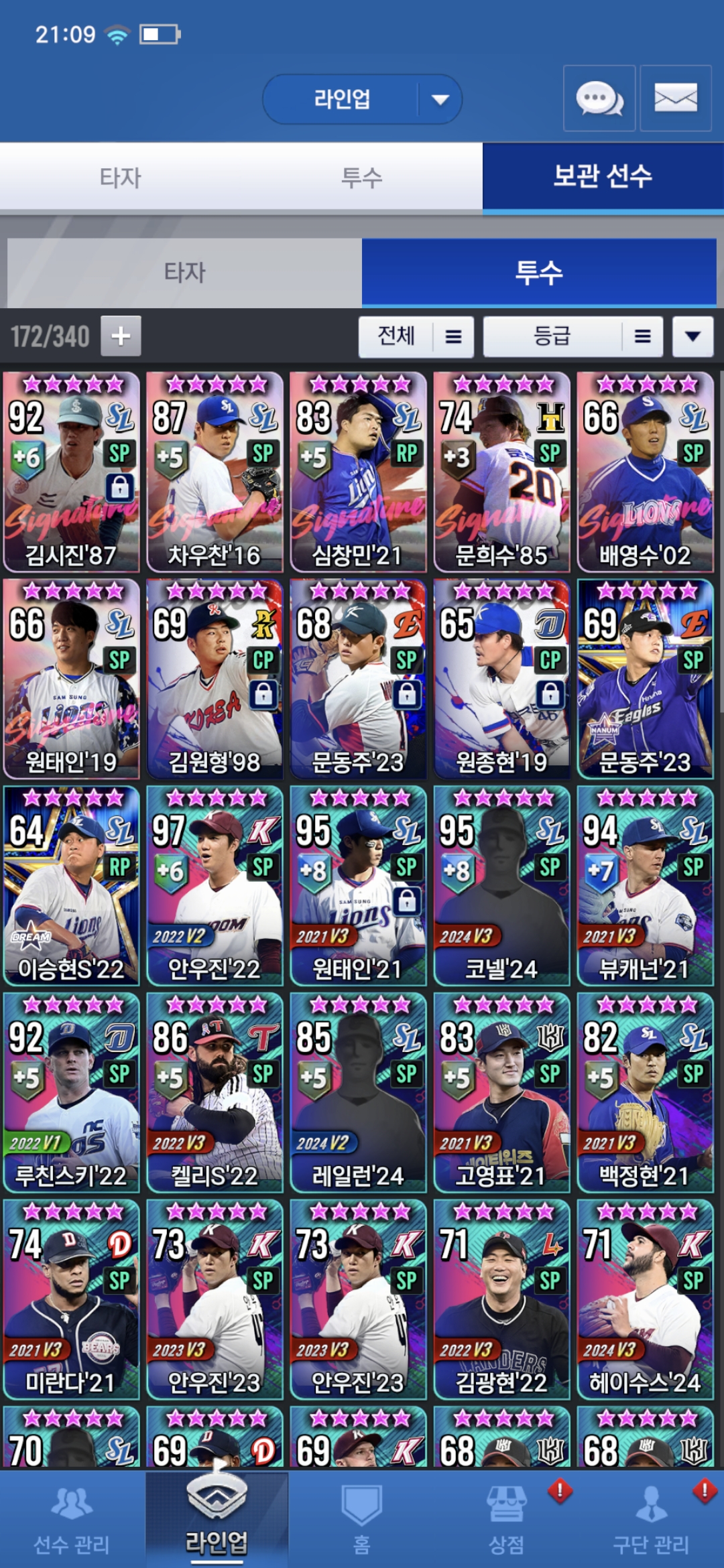Open 안우진'22 player card
724x1568 pixels.
(x=215, y=886)
